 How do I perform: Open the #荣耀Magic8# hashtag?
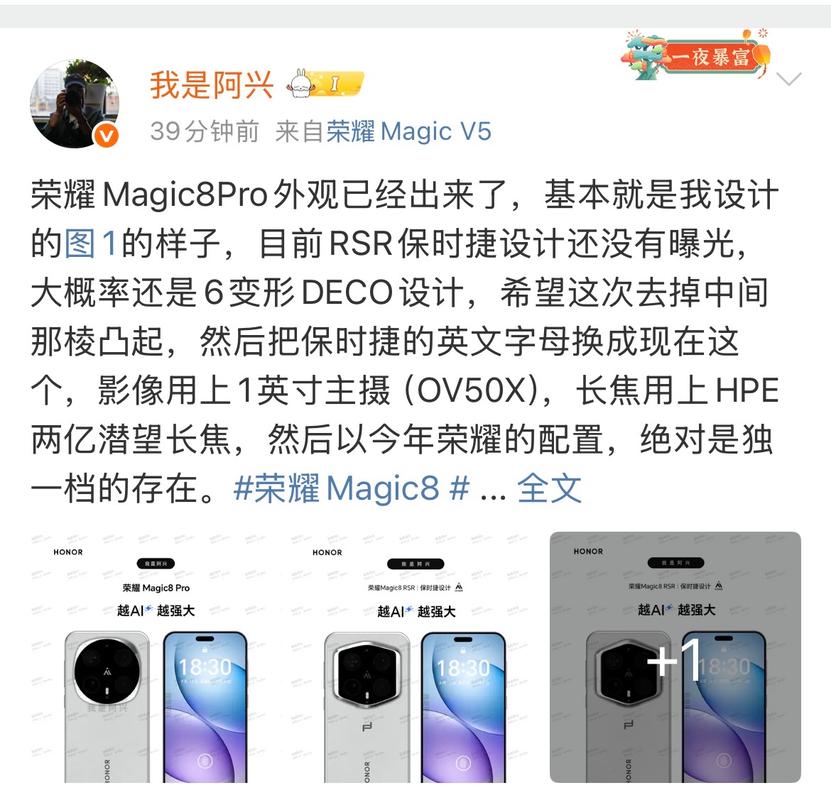point(351,488)
